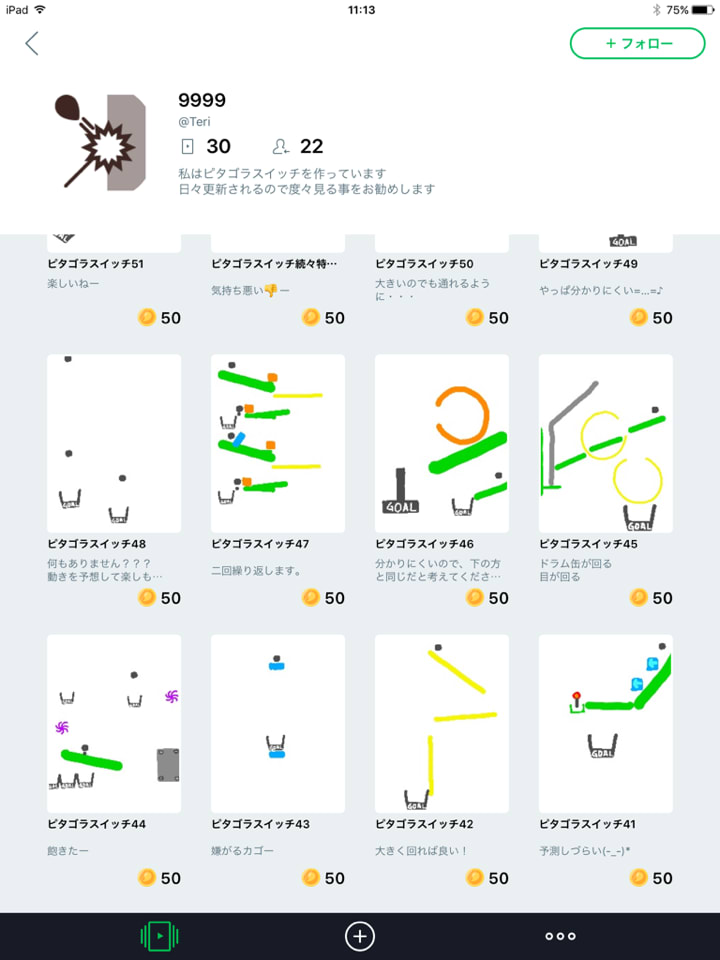Open level ピタゴラスイッチ46
The width and height of the screenshot is (720, 960).
pyautogui.click(x=442, y=443)
